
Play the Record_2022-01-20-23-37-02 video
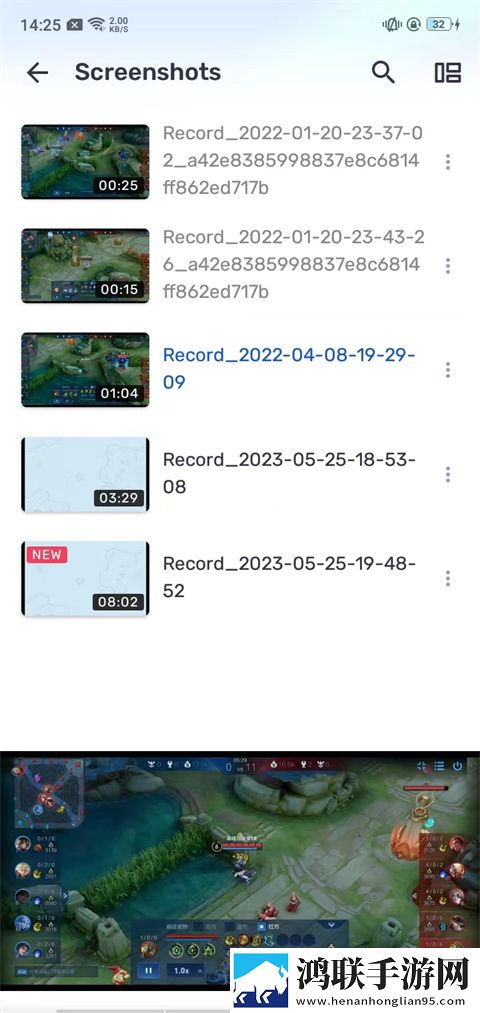point(85,162)
